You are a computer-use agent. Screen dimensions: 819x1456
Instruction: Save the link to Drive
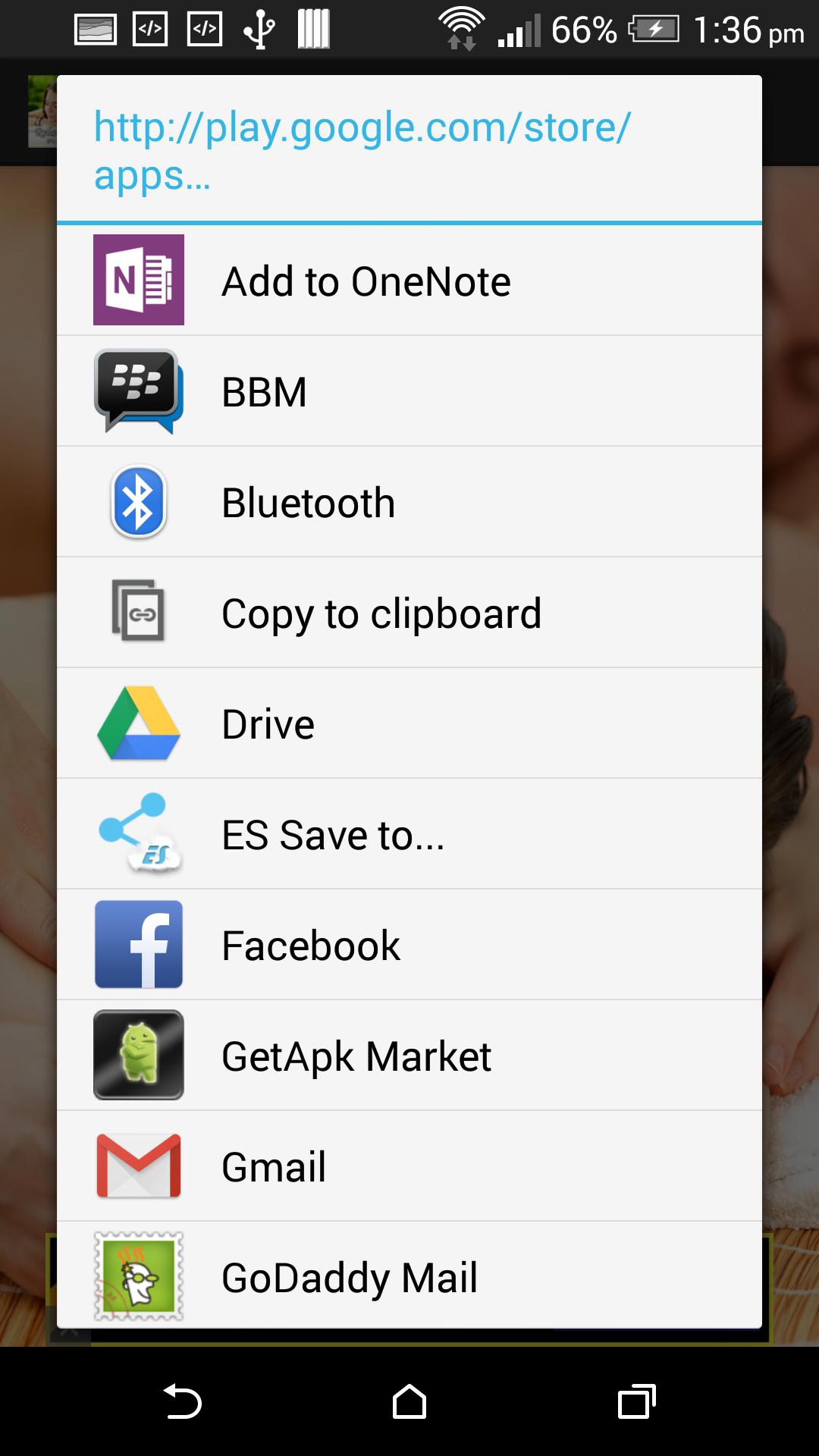(409, 723)
